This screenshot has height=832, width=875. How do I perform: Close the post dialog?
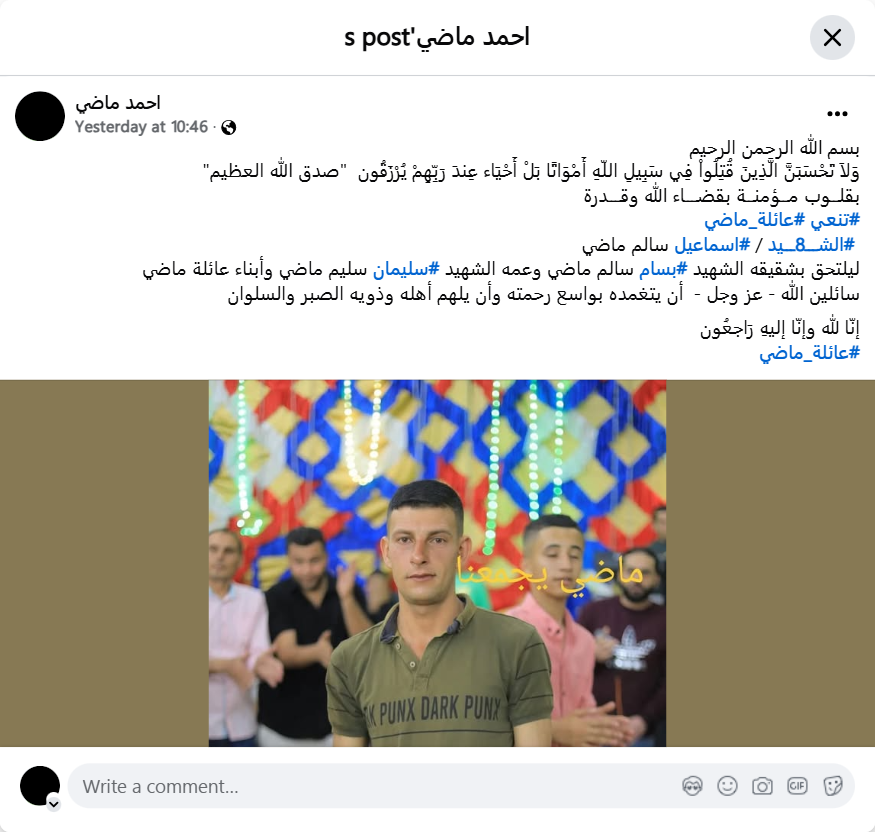pos(832,38)
